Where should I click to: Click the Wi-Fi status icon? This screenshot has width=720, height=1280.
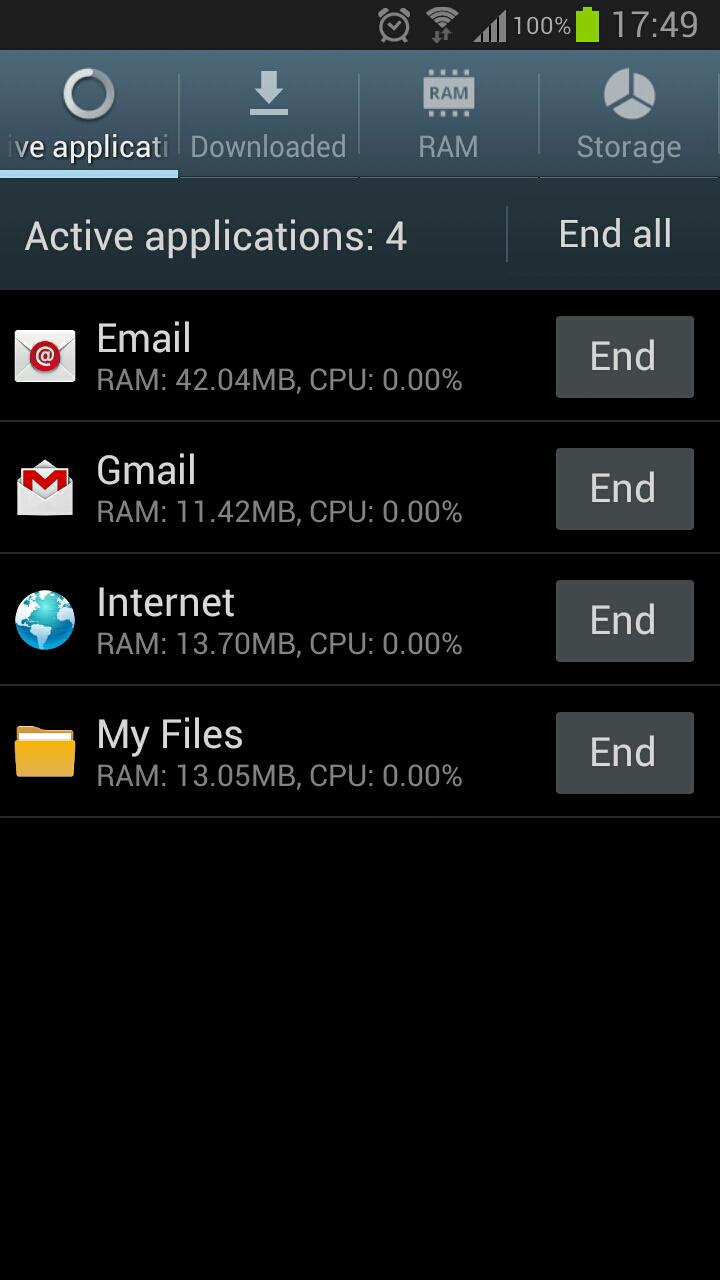coord(440,23)
